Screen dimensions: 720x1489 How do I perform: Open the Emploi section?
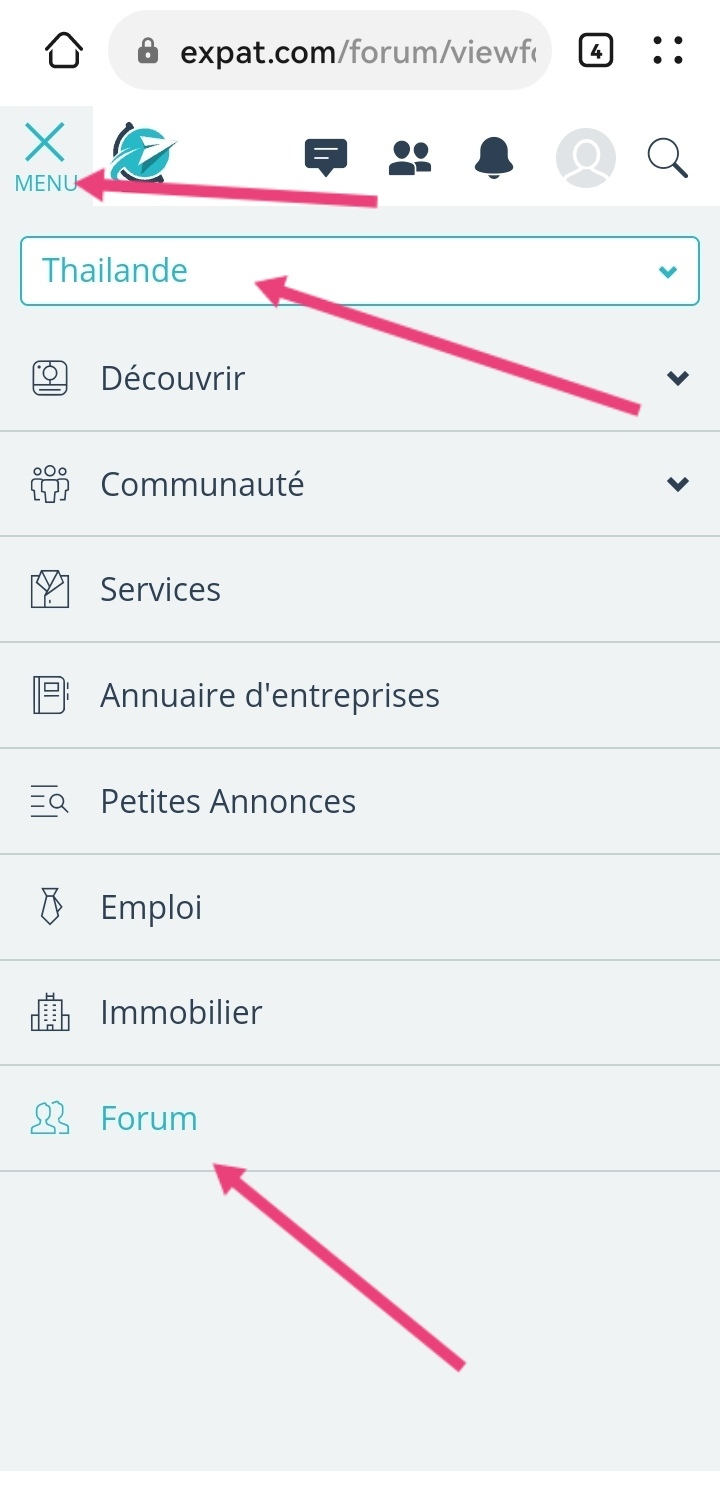(x=360, y=907)
